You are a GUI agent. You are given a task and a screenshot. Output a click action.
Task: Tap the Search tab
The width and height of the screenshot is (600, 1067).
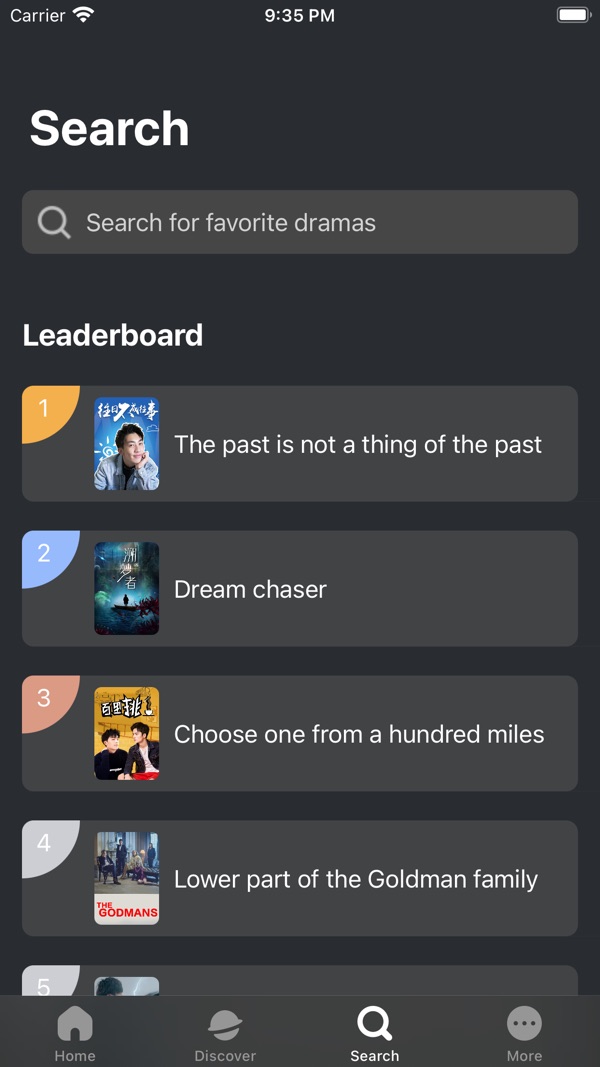pos(375,1033)
